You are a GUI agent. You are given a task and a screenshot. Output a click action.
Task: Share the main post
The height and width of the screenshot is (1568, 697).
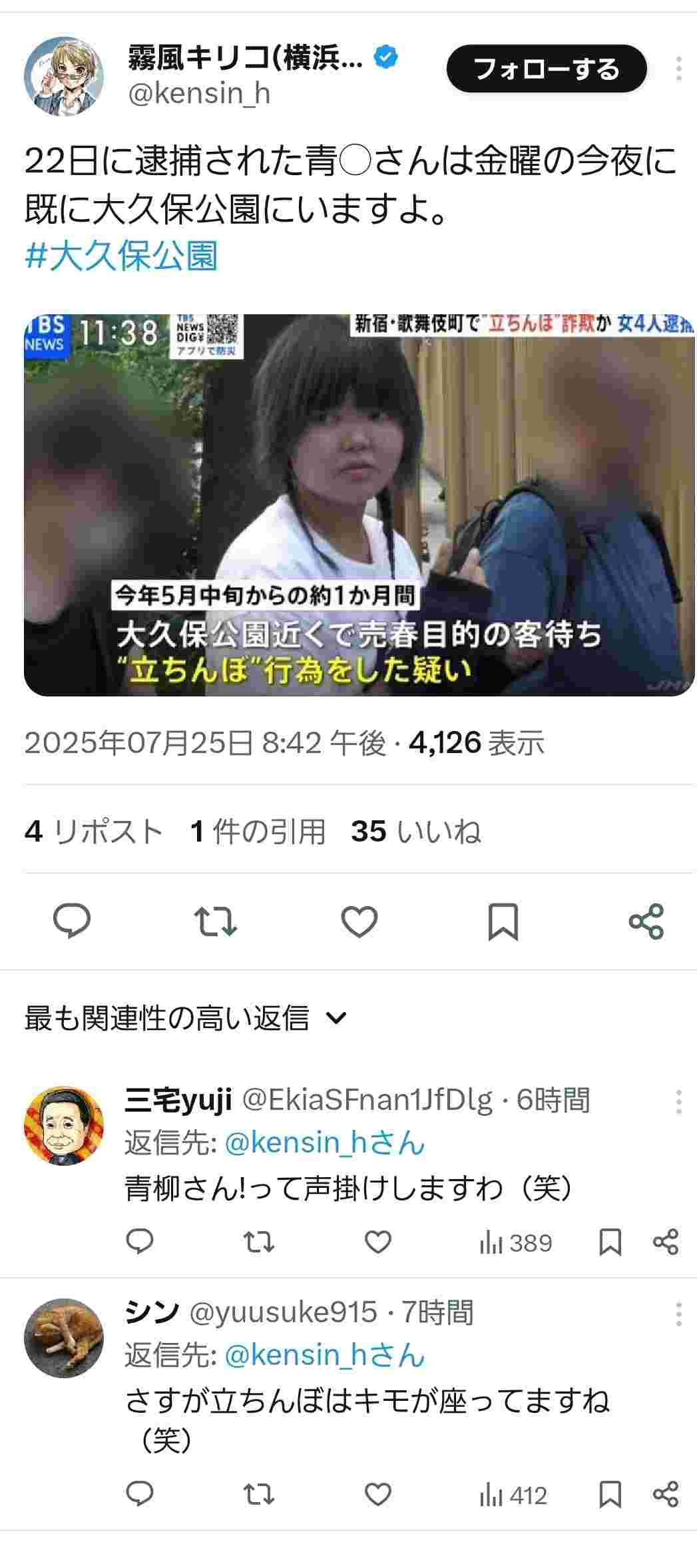(646, 921)
